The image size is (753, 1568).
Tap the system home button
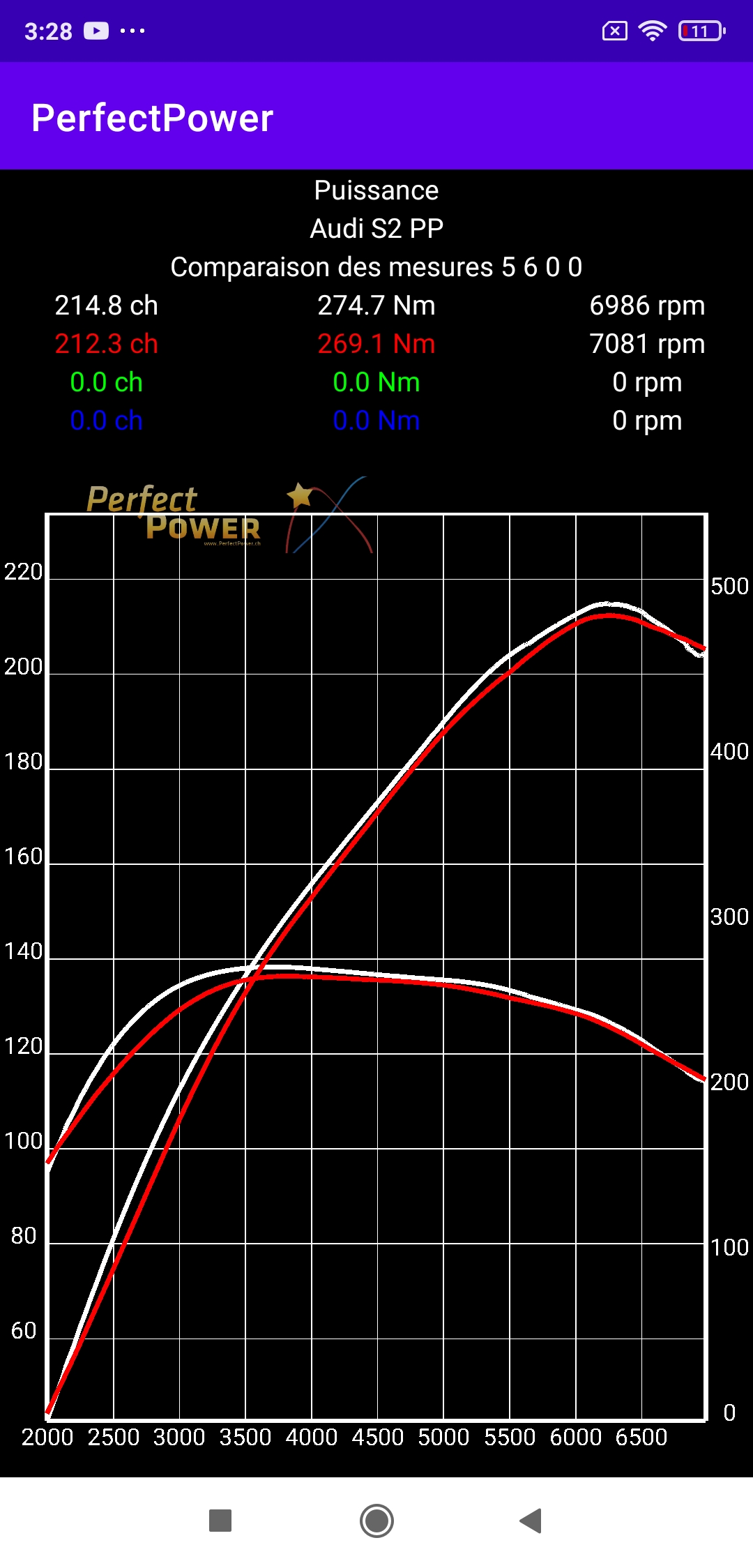pos(376,1521)
